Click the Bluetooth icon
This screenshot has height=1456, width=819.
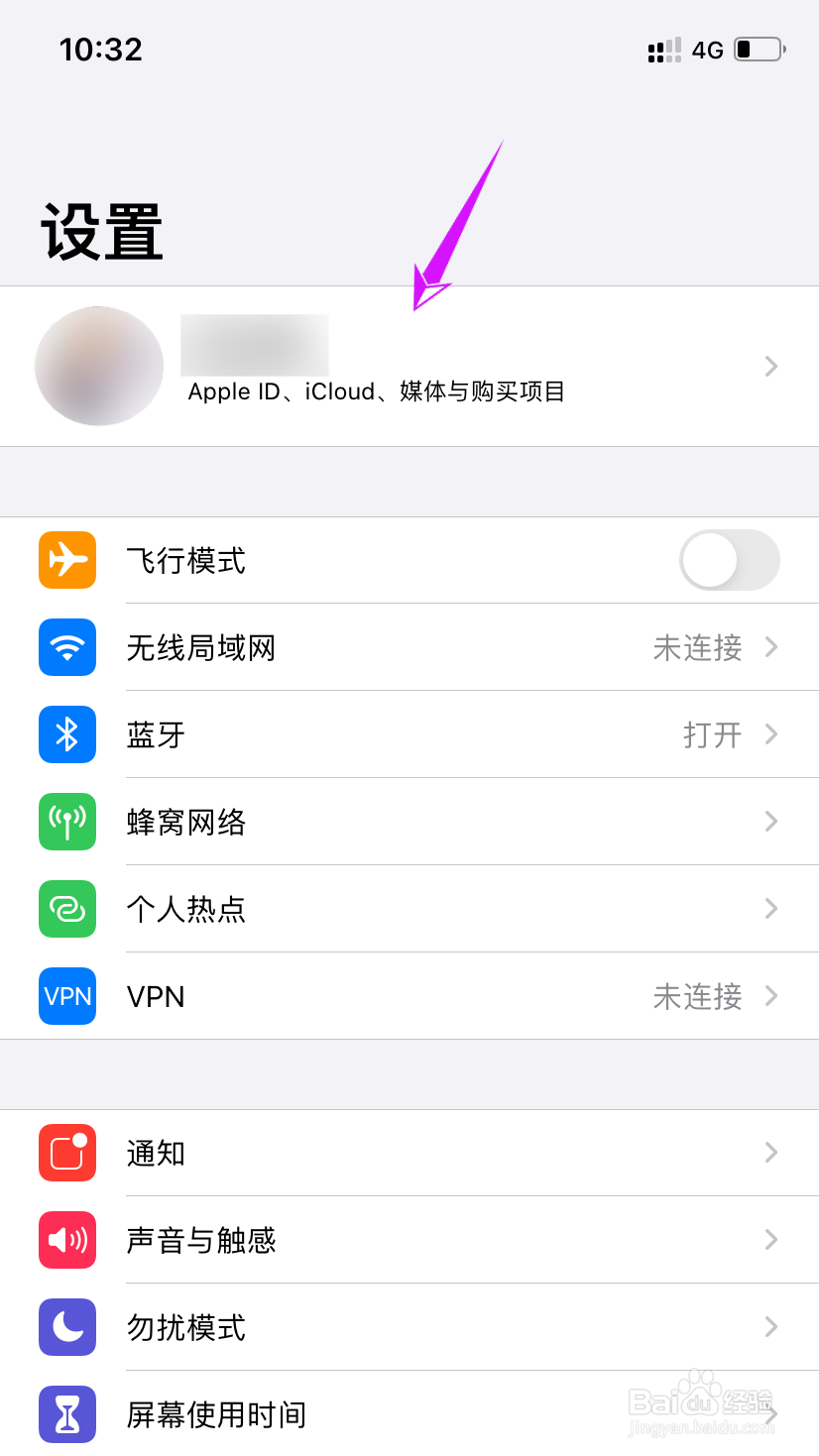click(x=66, y=734)
